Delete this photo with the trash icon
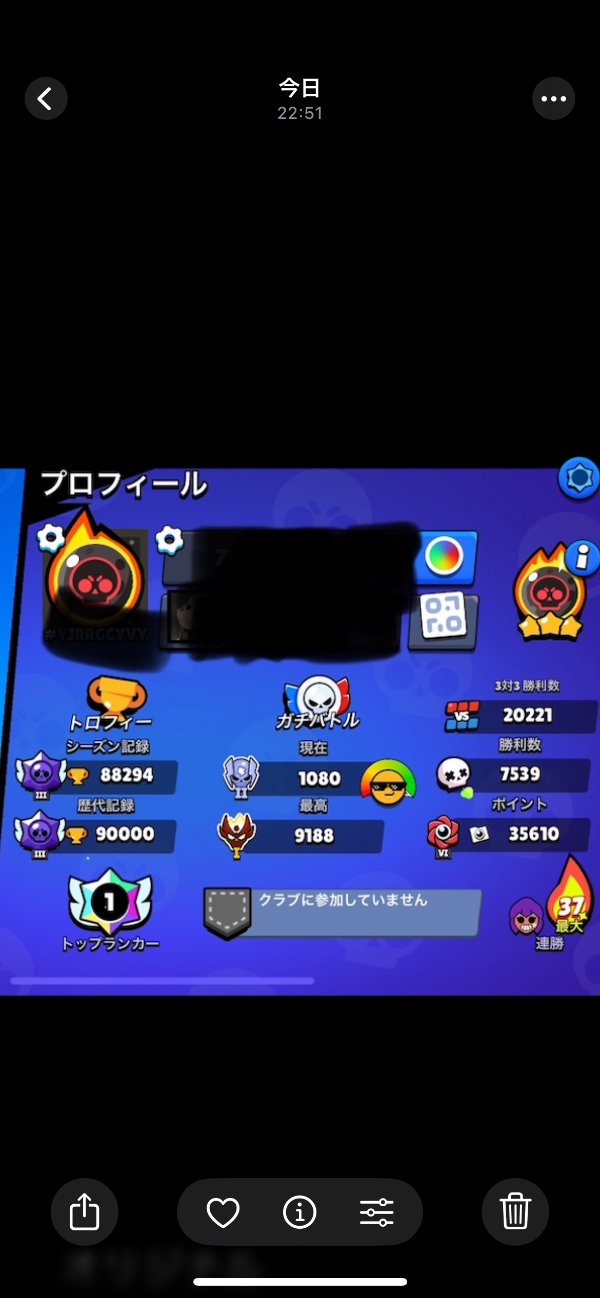 click(515, 1212)
